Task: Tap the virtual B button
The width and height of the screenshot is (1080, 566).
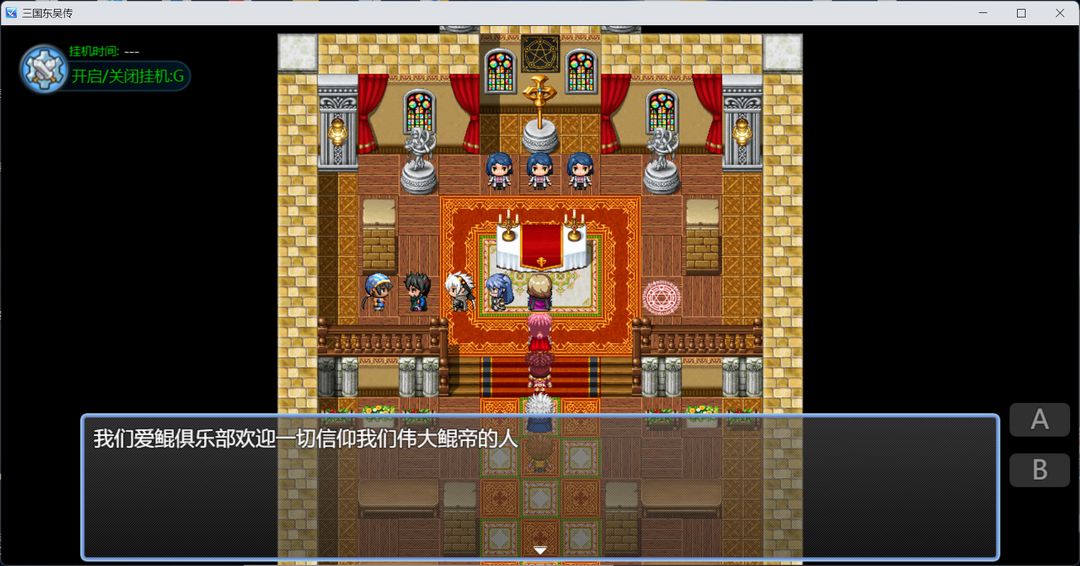Action: [x=1039, y=470]
